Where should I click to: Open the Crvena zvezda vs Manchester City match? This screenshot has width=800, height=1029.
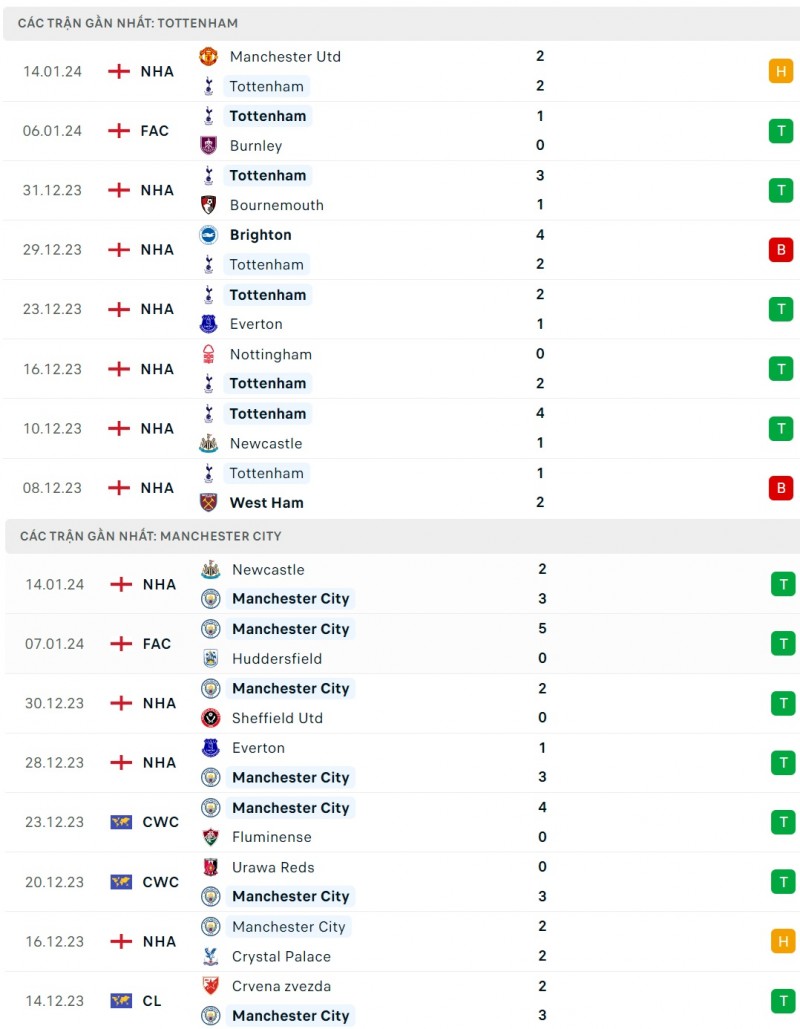pyautogui.click(x=400, y=1001)
